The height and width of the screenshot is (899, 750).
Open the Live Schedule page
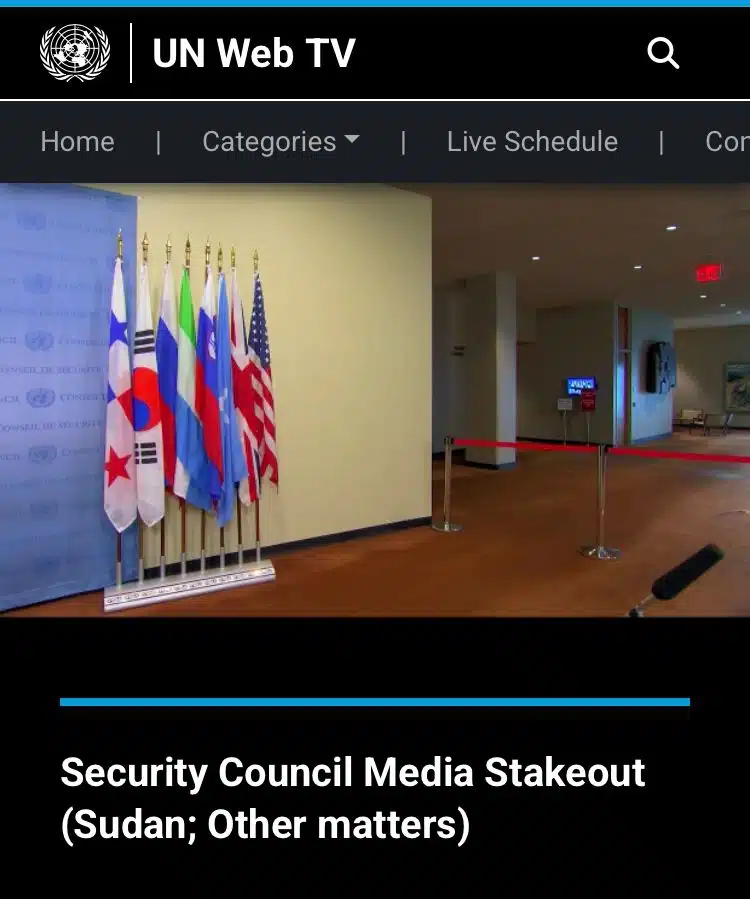click(532, 142)
